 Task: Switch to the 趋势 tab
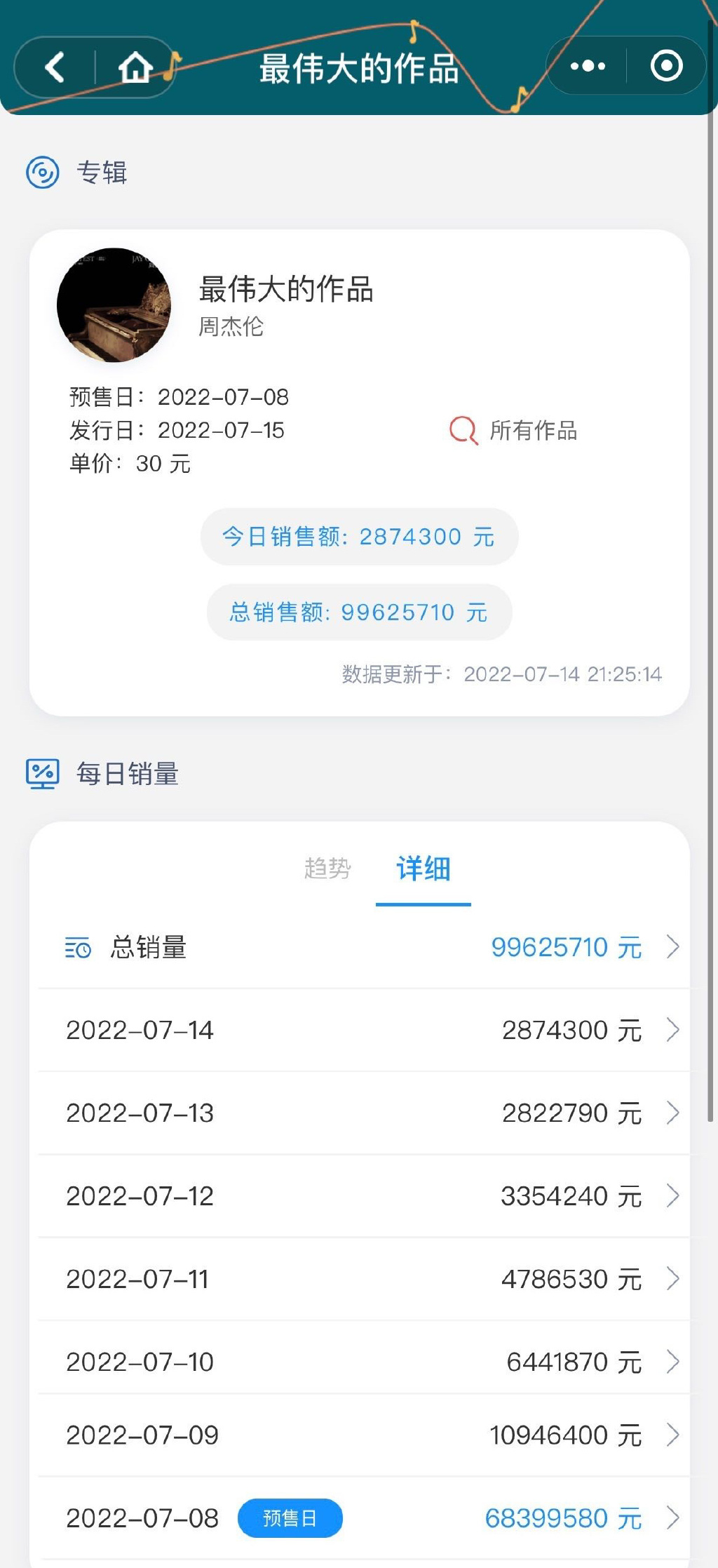coord(327,869)
